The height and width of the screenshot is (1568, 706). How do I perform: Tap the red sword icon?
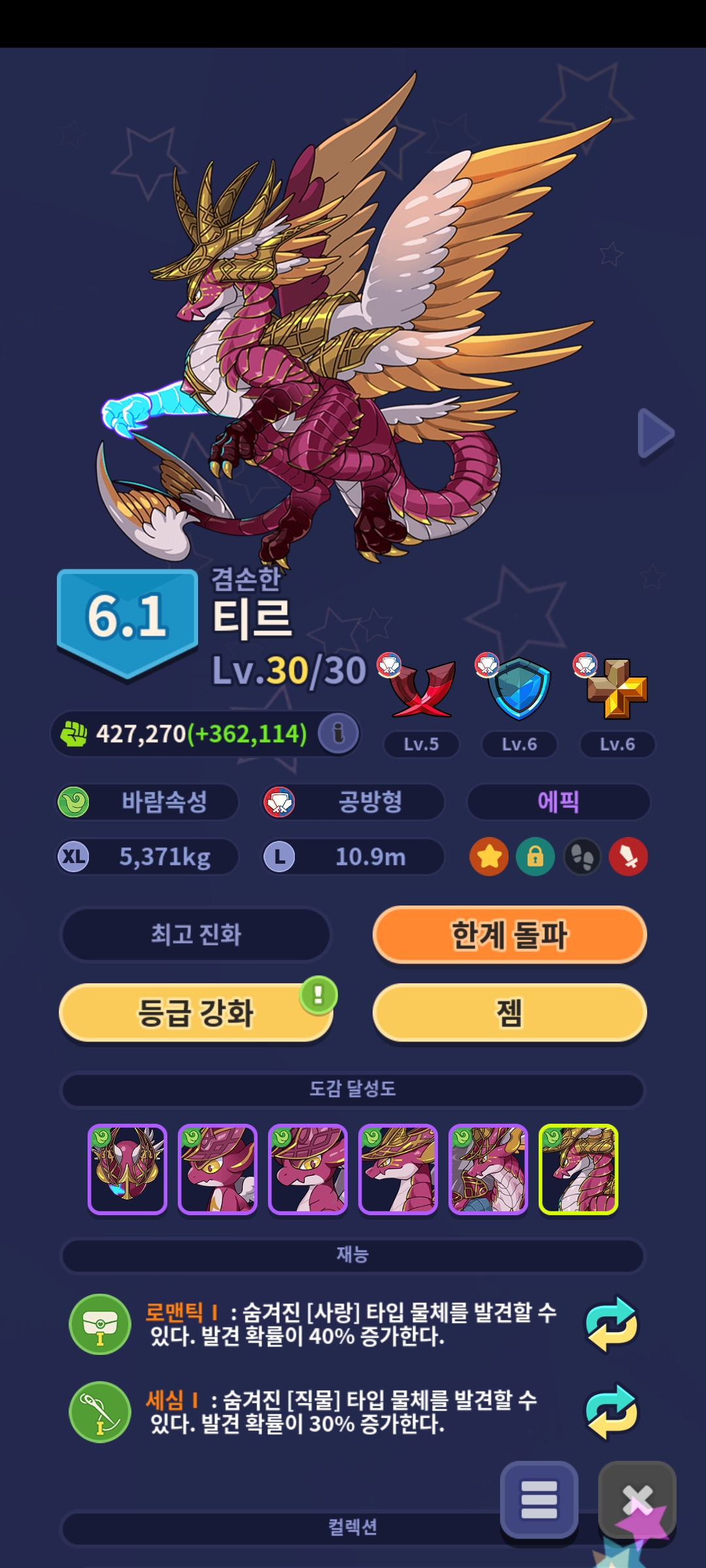pyautogui.click(x=628, y=857)
